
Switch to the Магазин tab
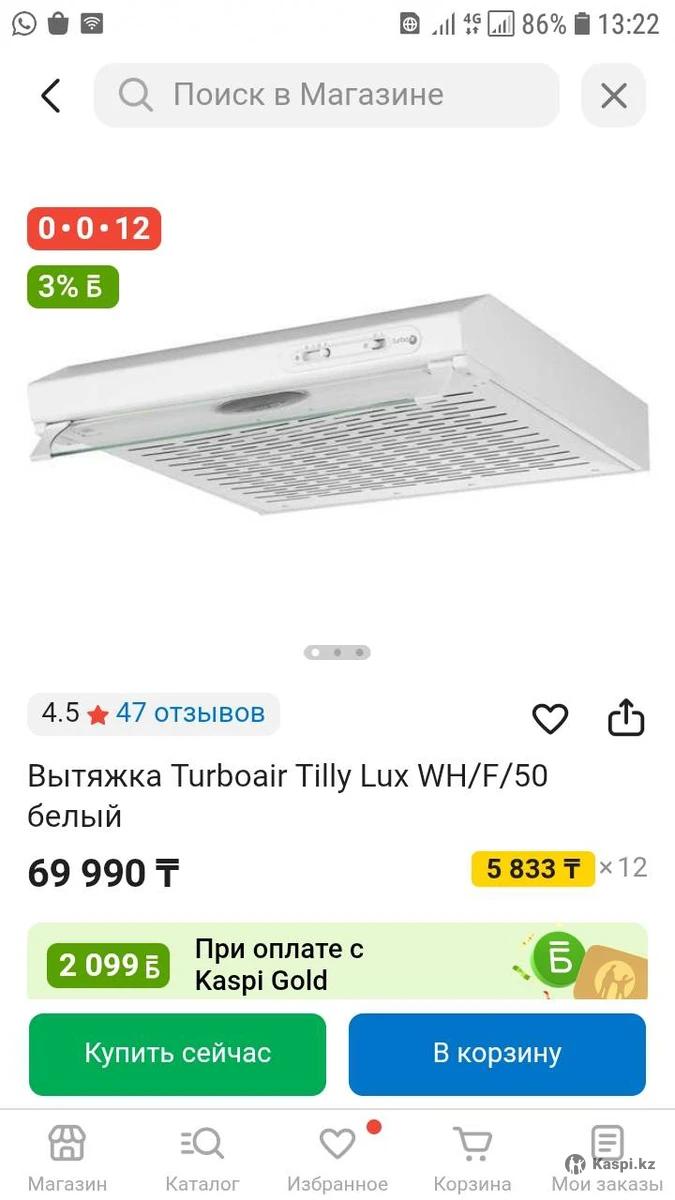point(67,1158)
